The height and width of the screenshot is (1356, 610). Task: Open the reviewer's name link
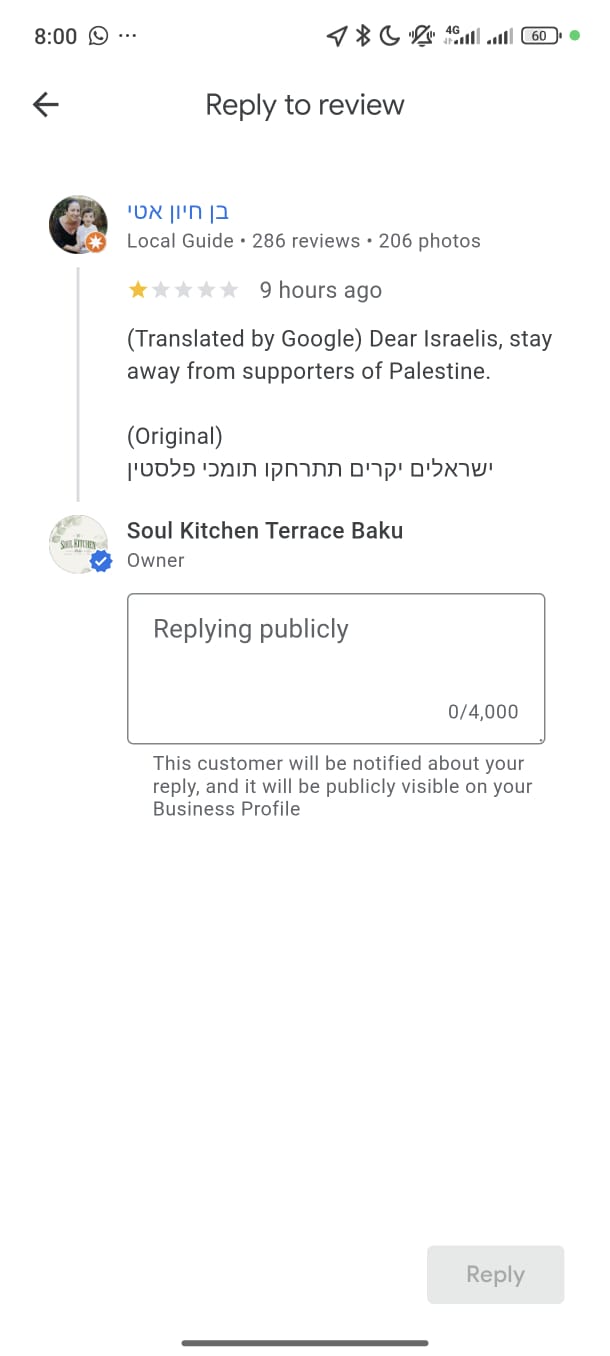coord(179,212)
